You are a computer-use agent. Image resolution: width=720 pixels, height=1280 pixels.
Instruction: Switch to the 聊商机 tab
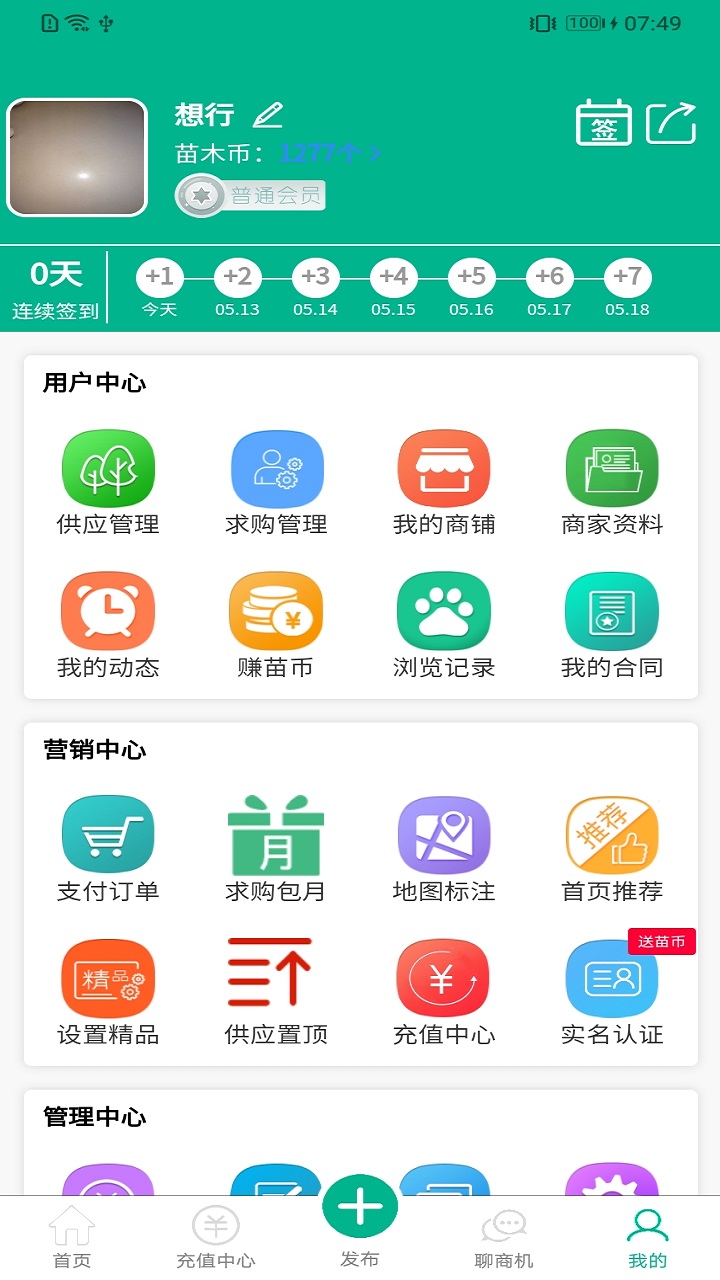pos(504,1238)
